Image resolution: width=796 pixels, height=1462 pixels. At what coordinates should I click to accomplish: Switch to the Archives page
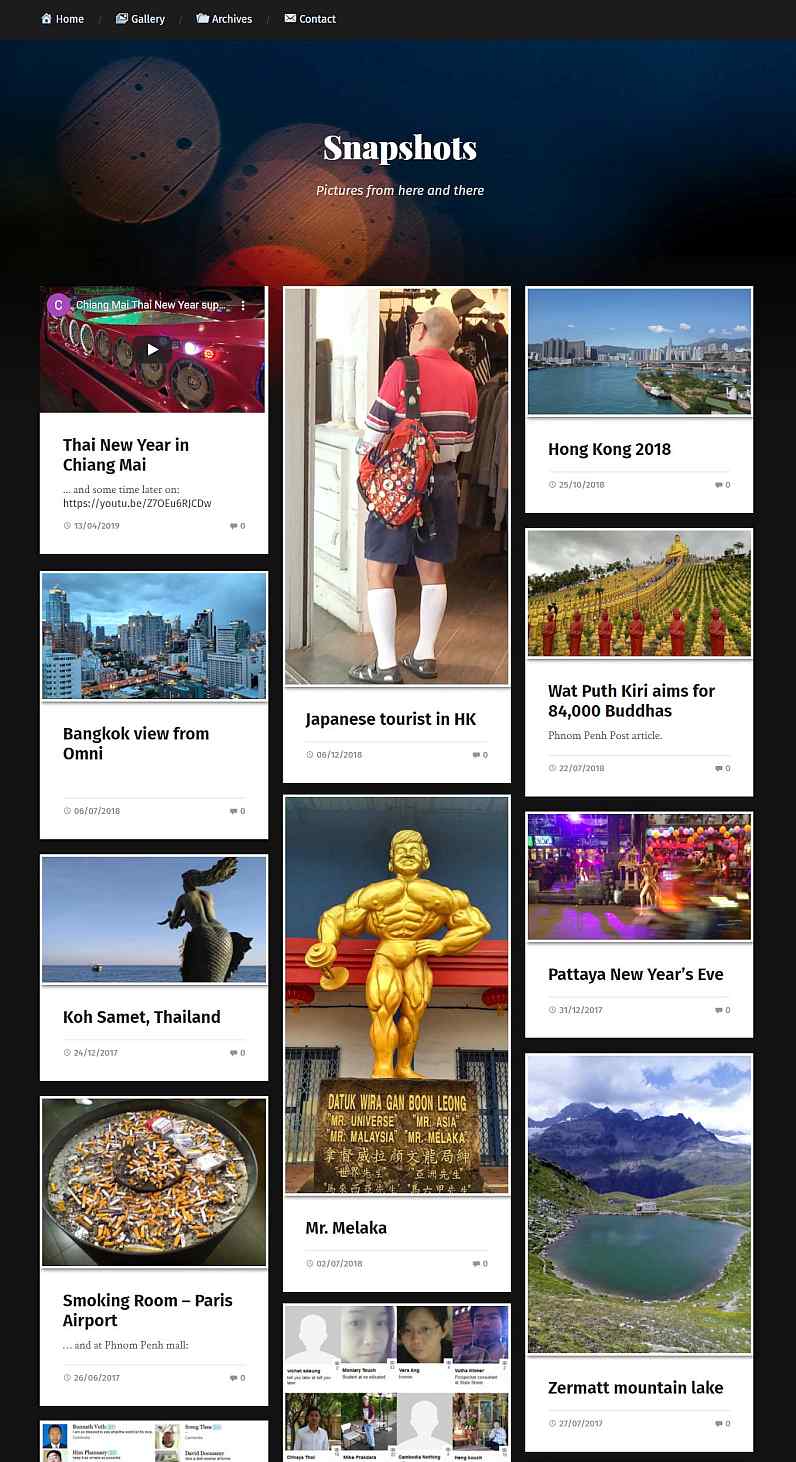[224, 19]
